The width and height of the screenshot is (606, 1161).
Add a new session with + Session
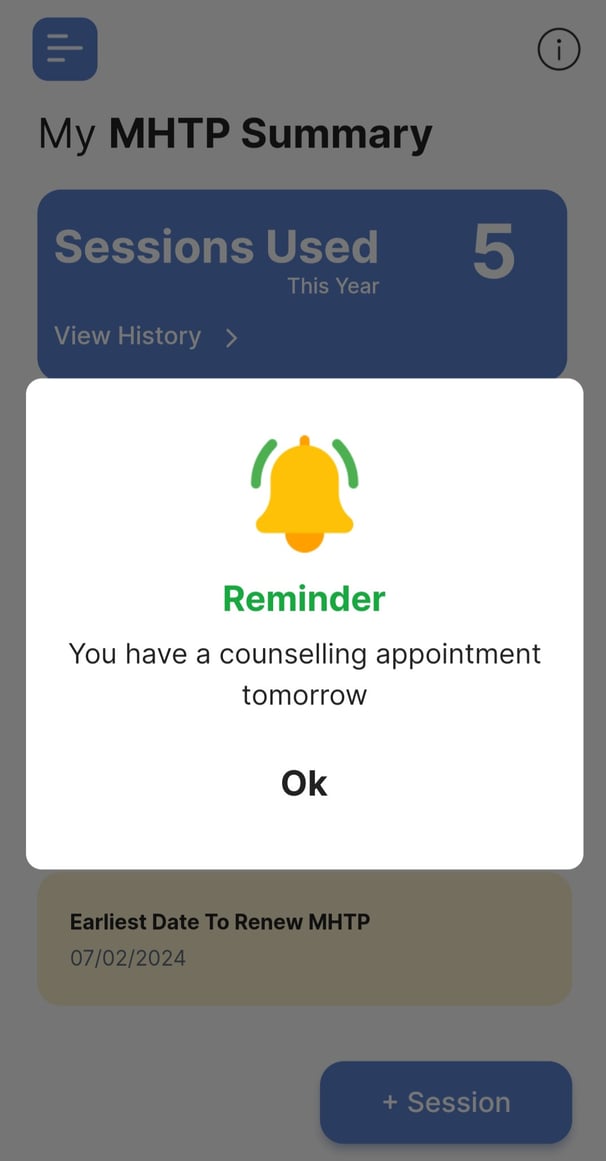[446, 1102]
